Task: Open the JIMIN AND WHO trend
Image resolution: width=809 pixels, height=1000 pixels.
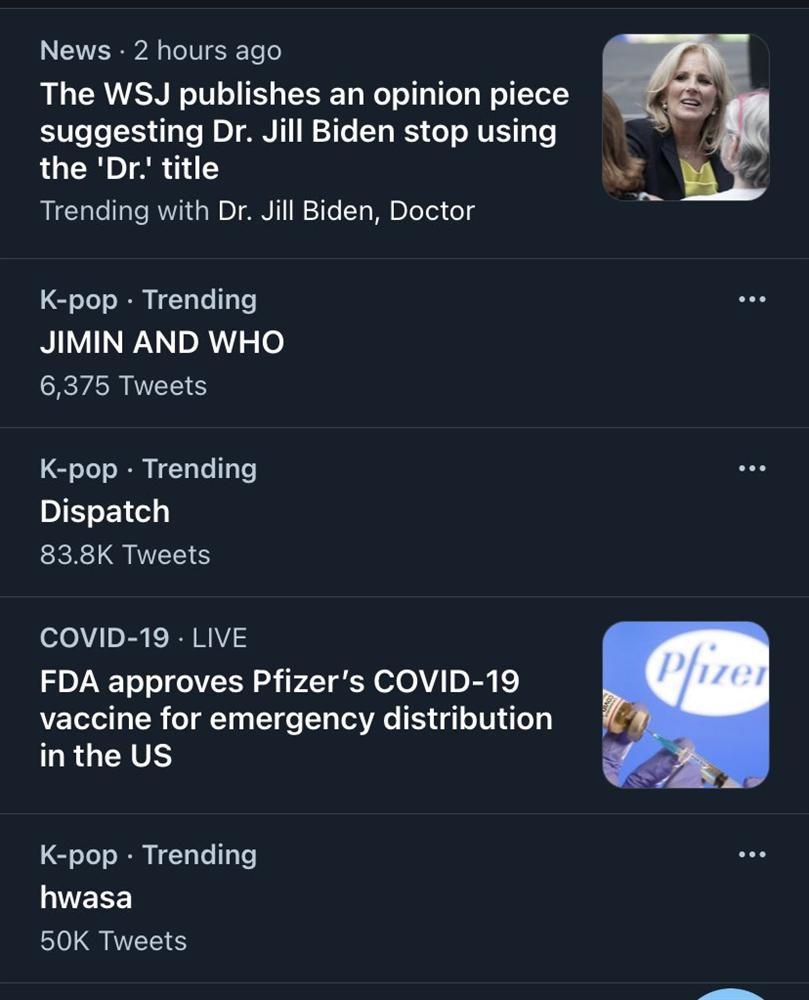Action: point(161,340)
